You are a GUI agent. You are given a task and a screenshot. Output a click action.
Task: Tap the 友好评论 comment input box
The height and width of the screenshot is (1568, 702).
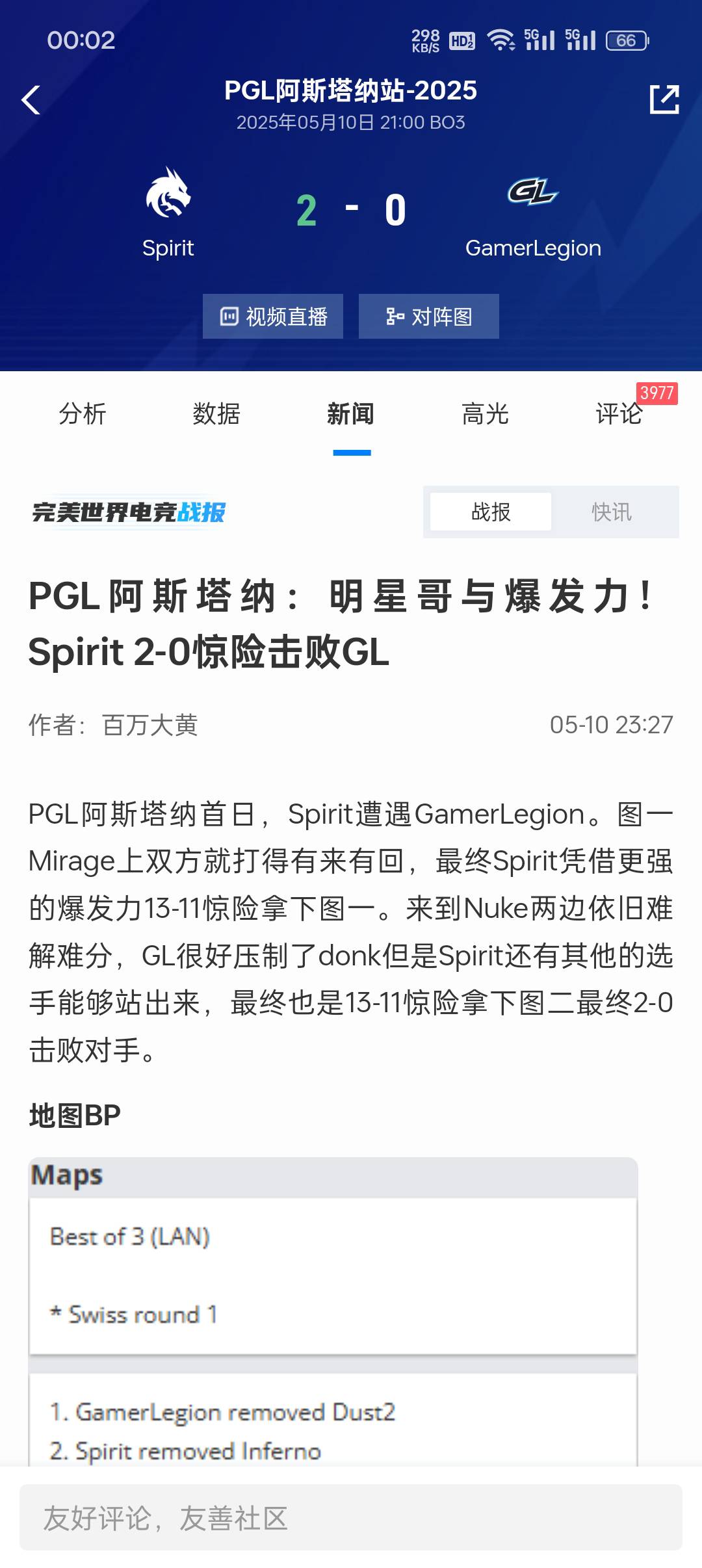pos(351,1518)
